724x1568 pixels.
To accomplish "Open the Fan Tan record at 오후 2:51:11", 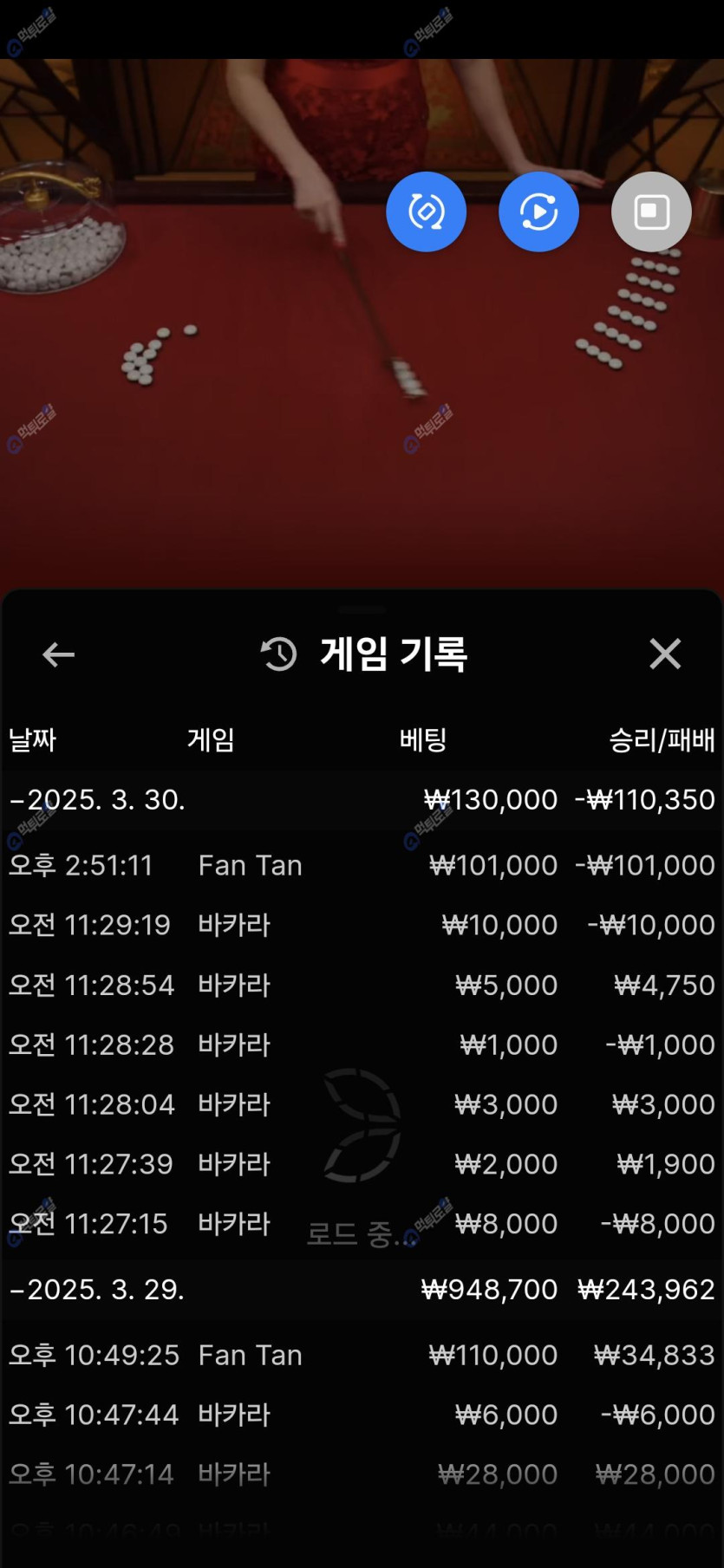I will click(x=362, y=865).
